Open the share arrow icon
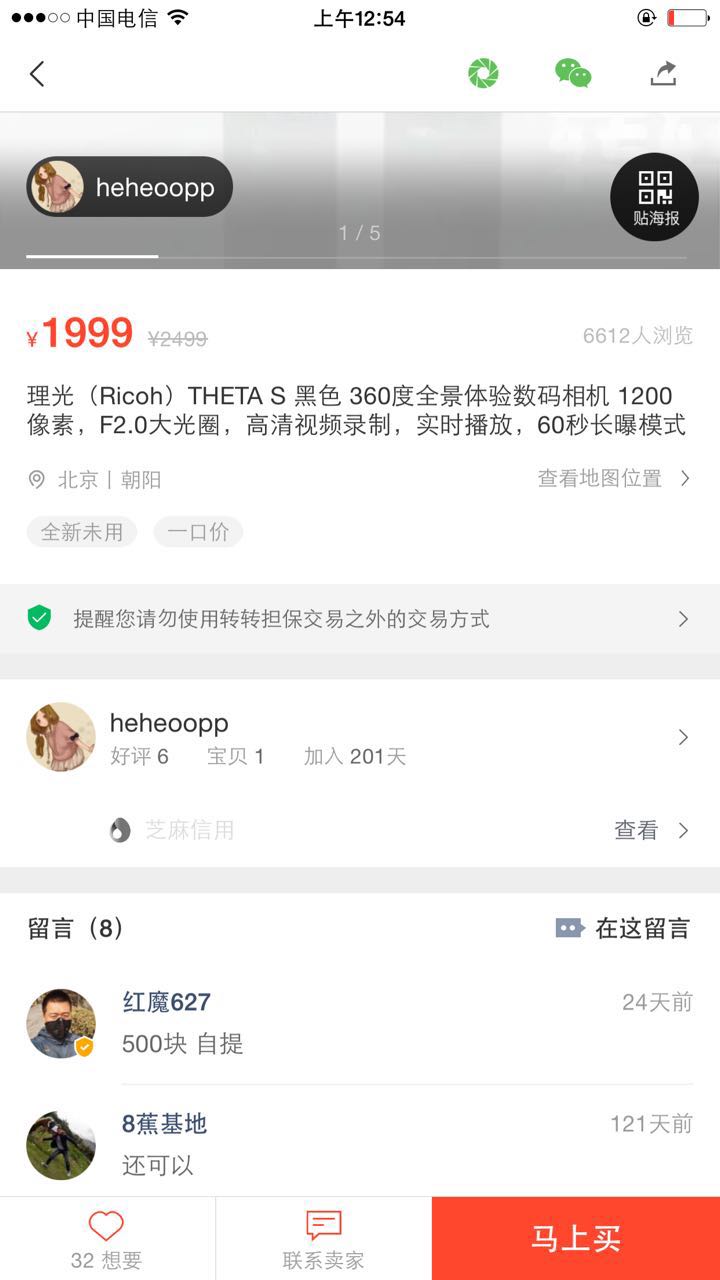720x1280 pixels. coord(663,74)
